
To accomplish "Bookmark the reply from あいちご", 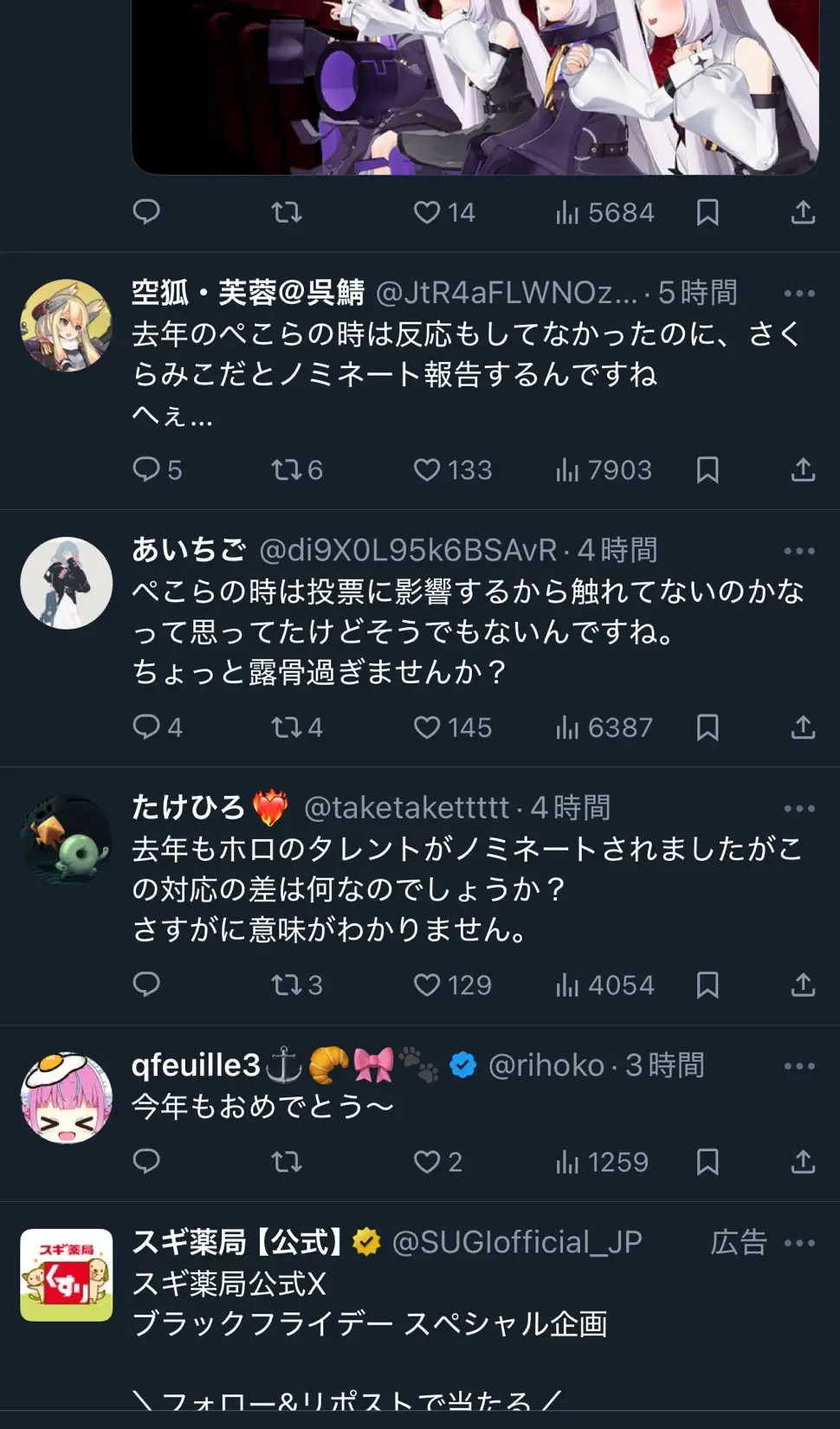I will tap(708, 727).
